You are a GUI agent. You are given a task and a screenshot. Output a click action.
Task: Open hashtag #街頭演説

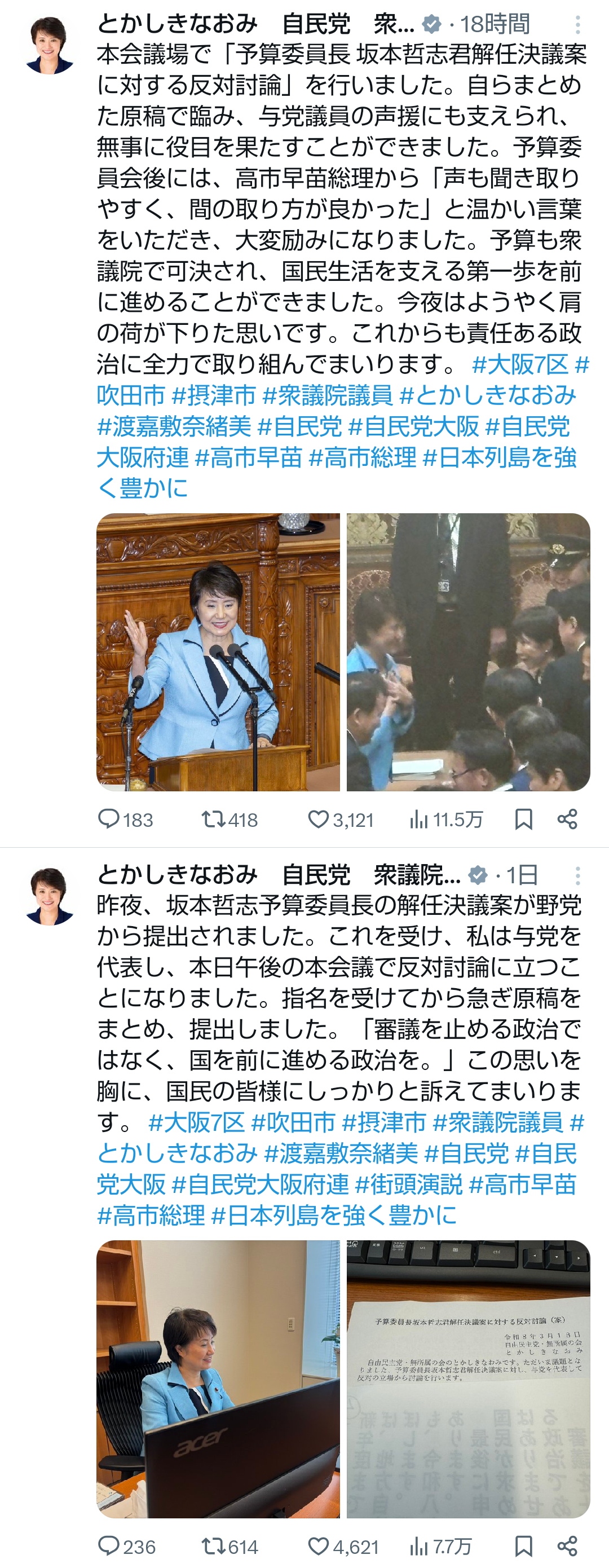click(408, 1184)
